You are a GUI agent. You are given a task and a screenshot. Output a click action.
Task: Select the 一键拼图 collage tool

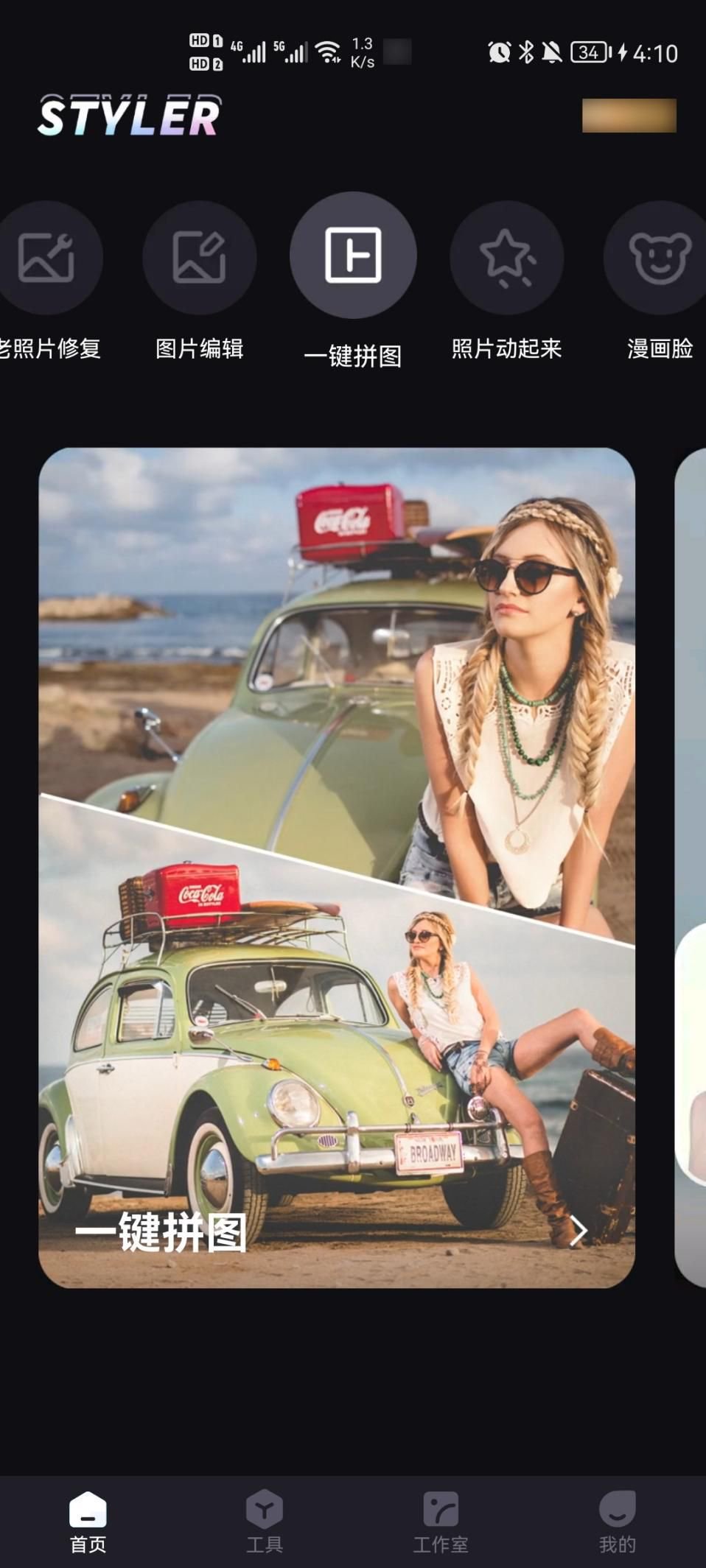tap(353, 256)
